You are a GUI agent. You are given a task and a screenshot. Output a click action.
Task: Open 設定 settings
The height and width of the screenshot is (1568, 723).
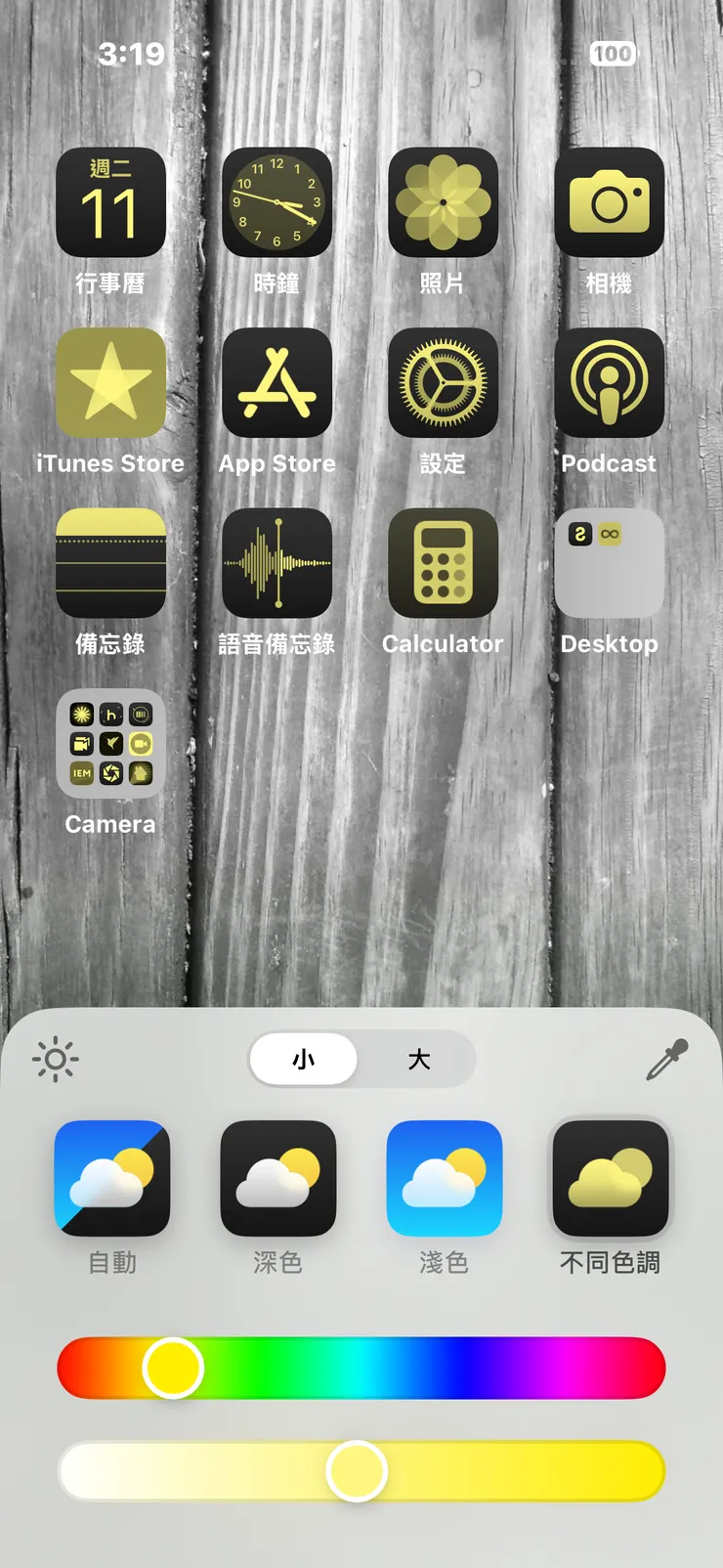443,382
